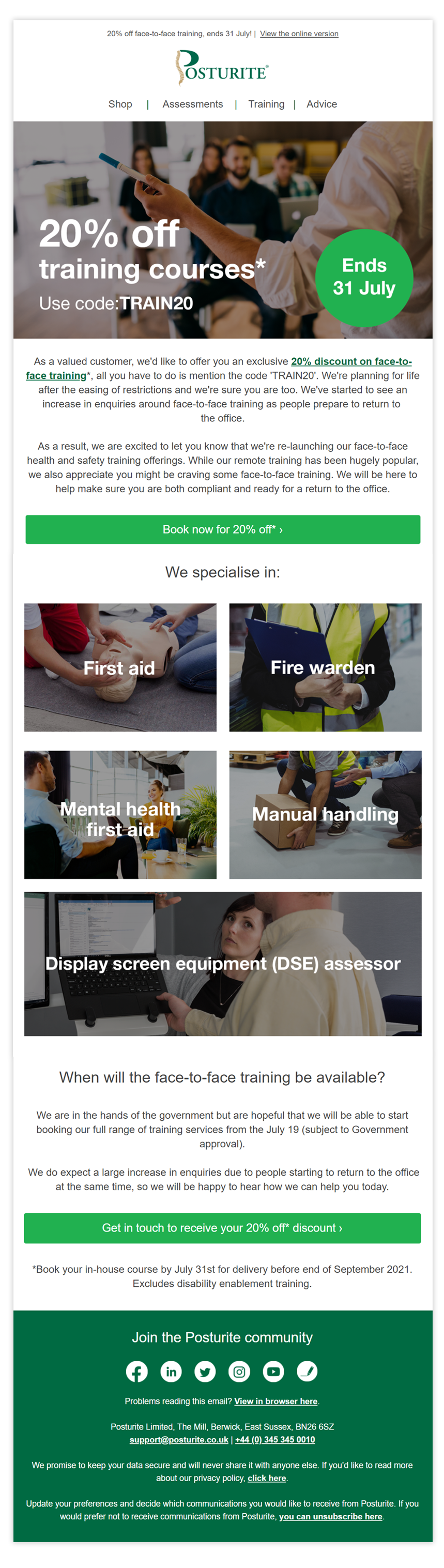Tap Book now for 20% off button
444x1568 pixels.
222,529
